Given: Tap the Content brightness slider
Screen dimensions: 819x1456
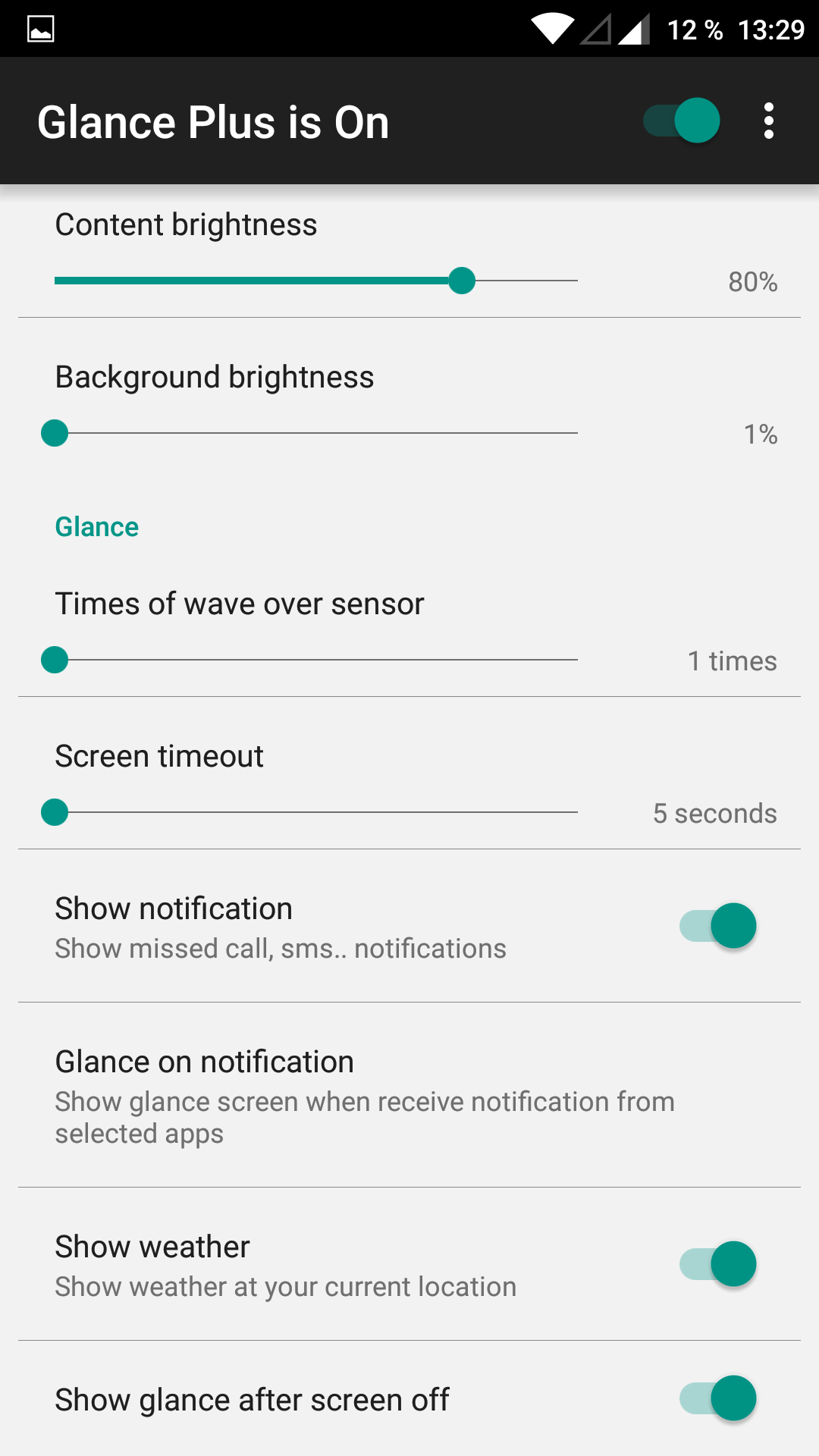Looking at the screenshot, I should point(315,281).
